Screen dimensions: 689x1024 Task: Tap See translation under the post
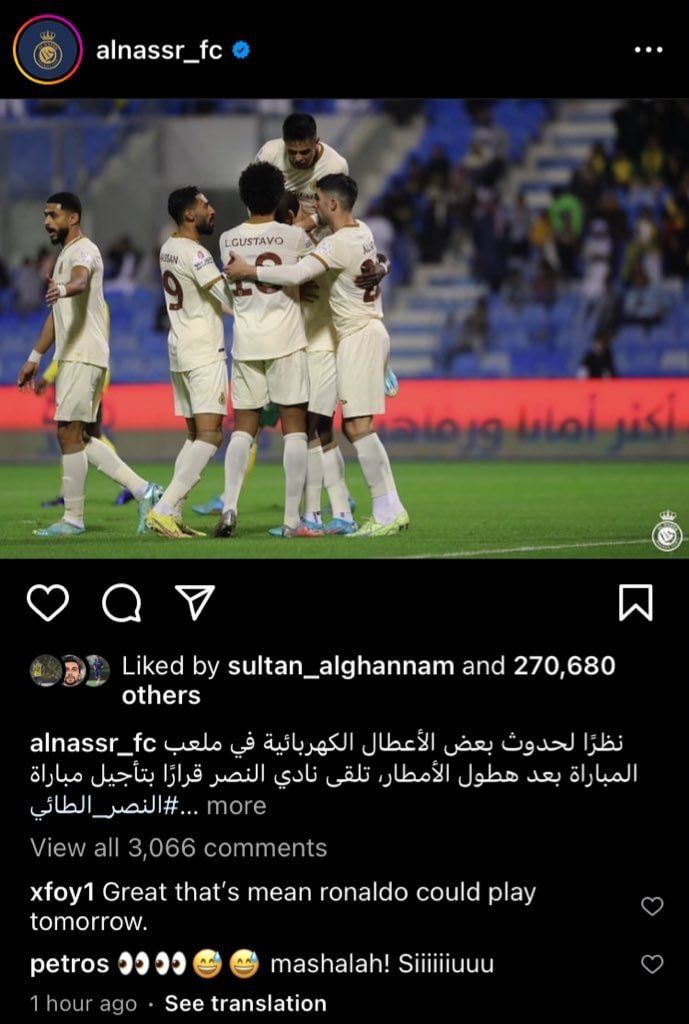click(245, 1002)
